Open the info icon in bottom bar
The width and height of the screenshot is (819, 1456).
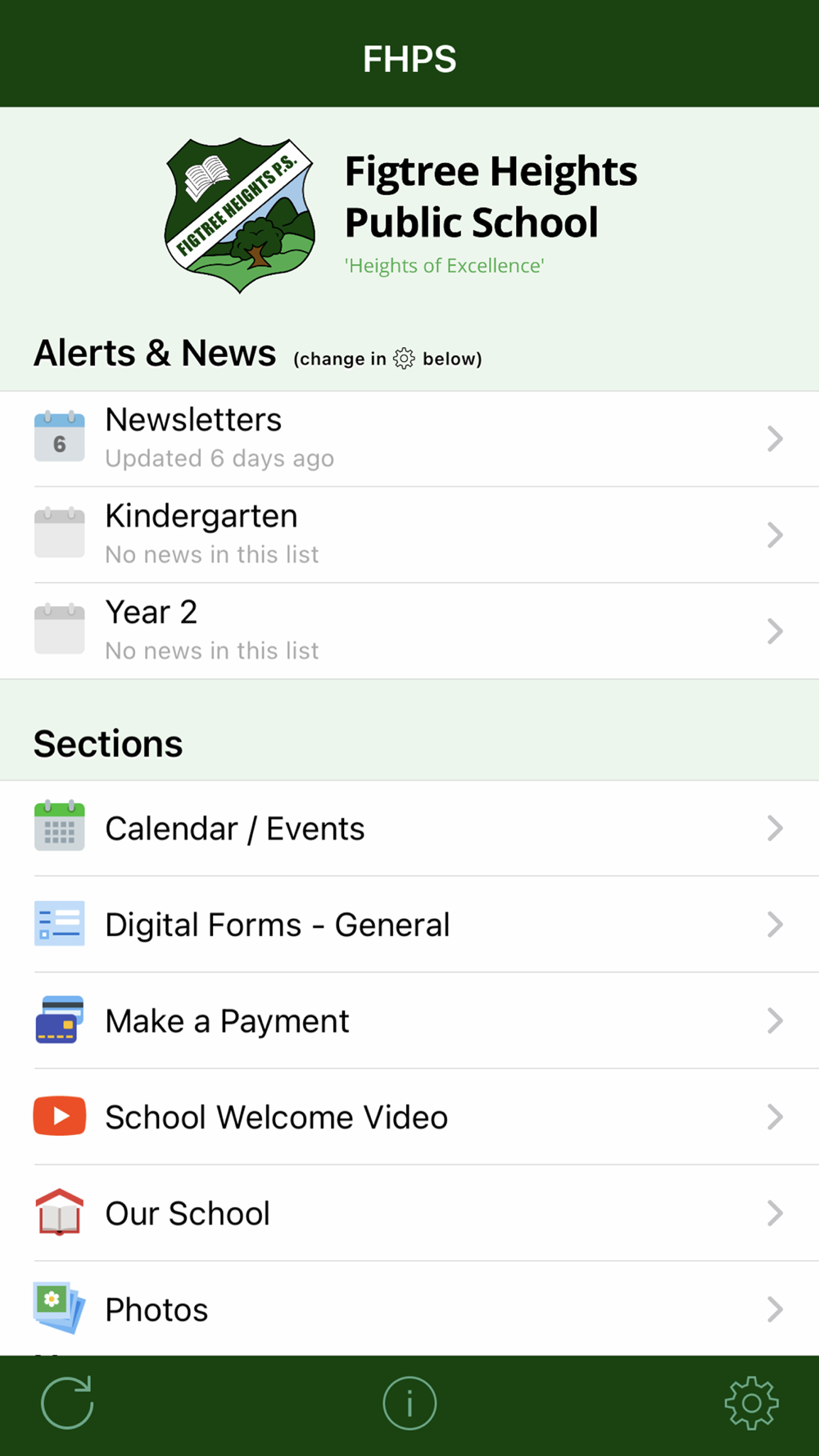coord(409,1403)
